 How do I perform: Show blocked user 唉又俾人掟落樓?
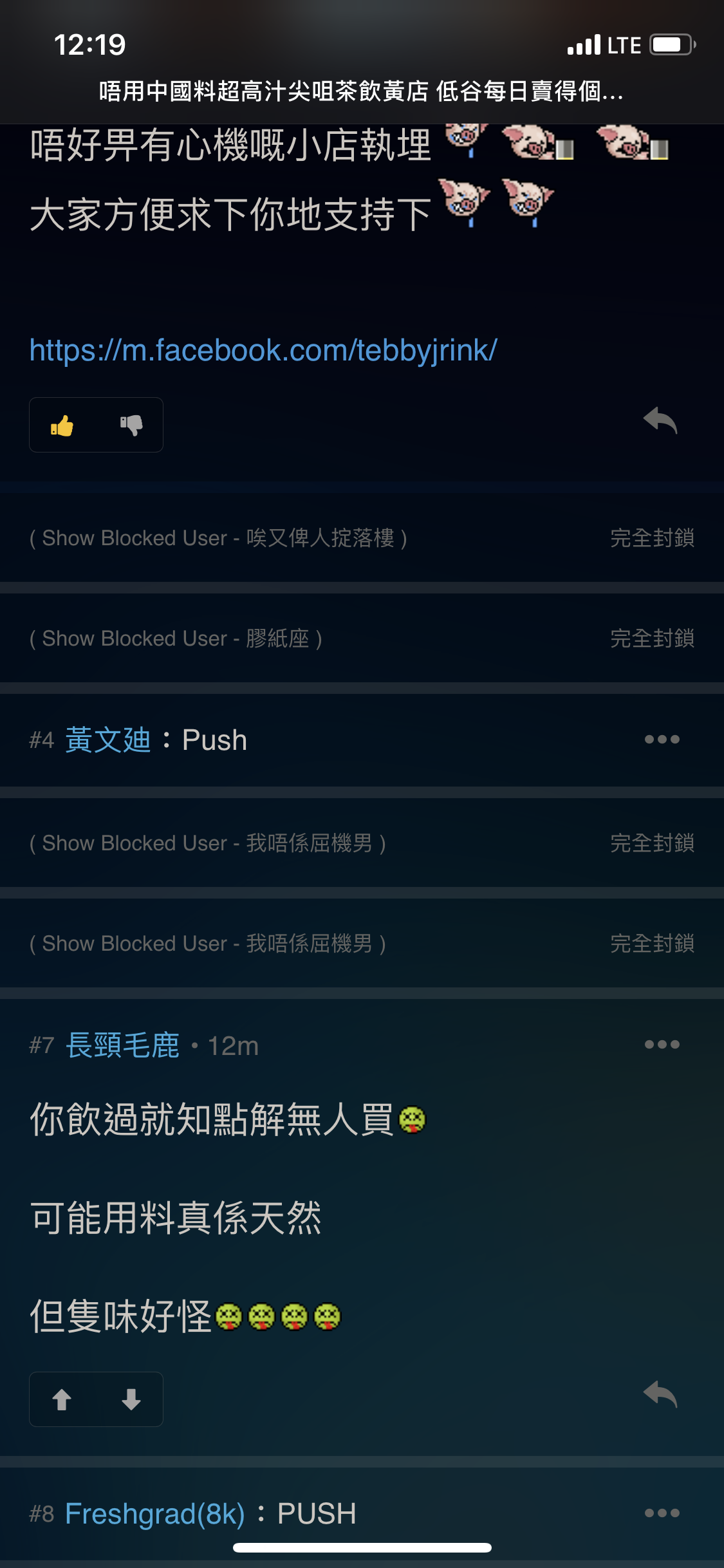click(218, 537)
